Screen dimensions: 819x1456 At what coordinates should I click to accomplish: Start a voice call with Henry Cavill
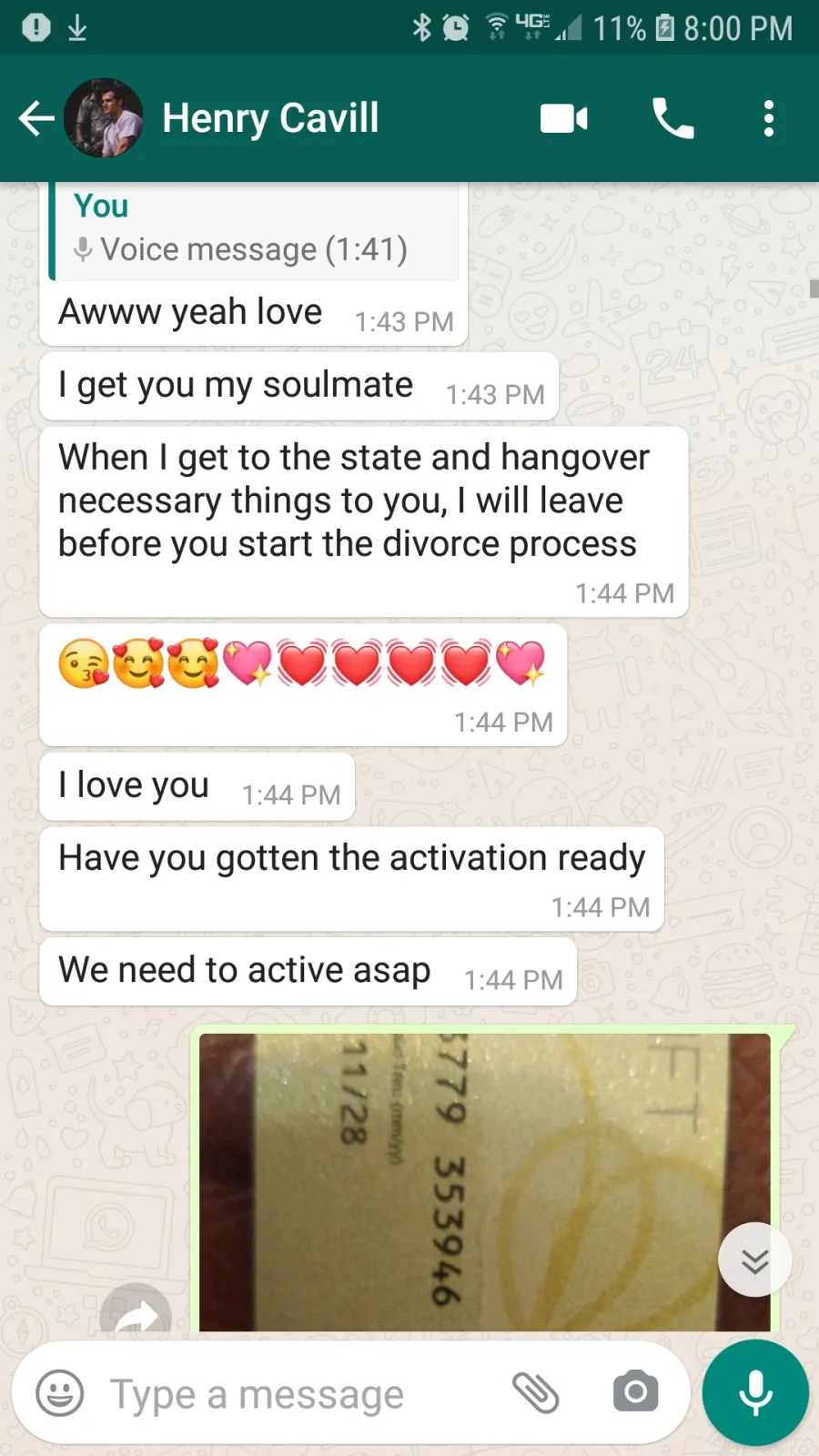coord(673,118)
